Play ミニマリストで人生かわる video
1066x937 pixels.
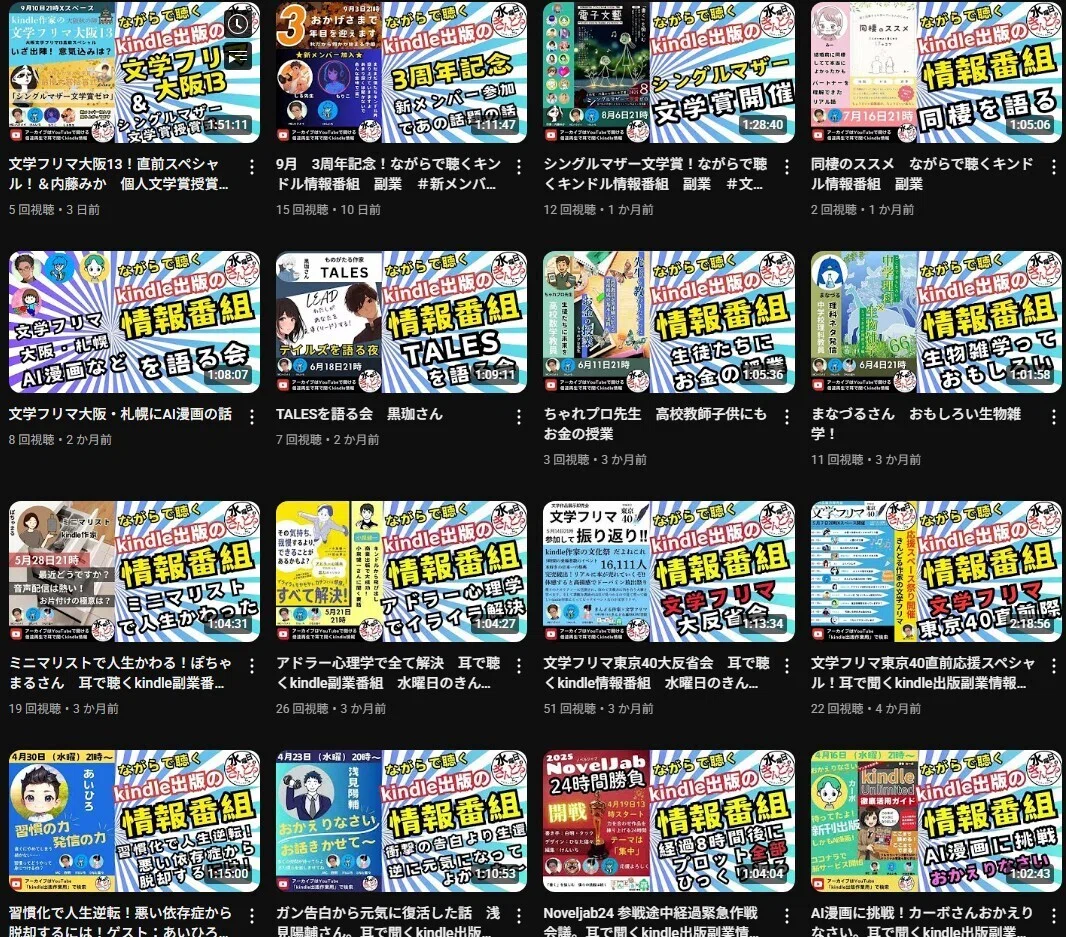pos(134,571)
